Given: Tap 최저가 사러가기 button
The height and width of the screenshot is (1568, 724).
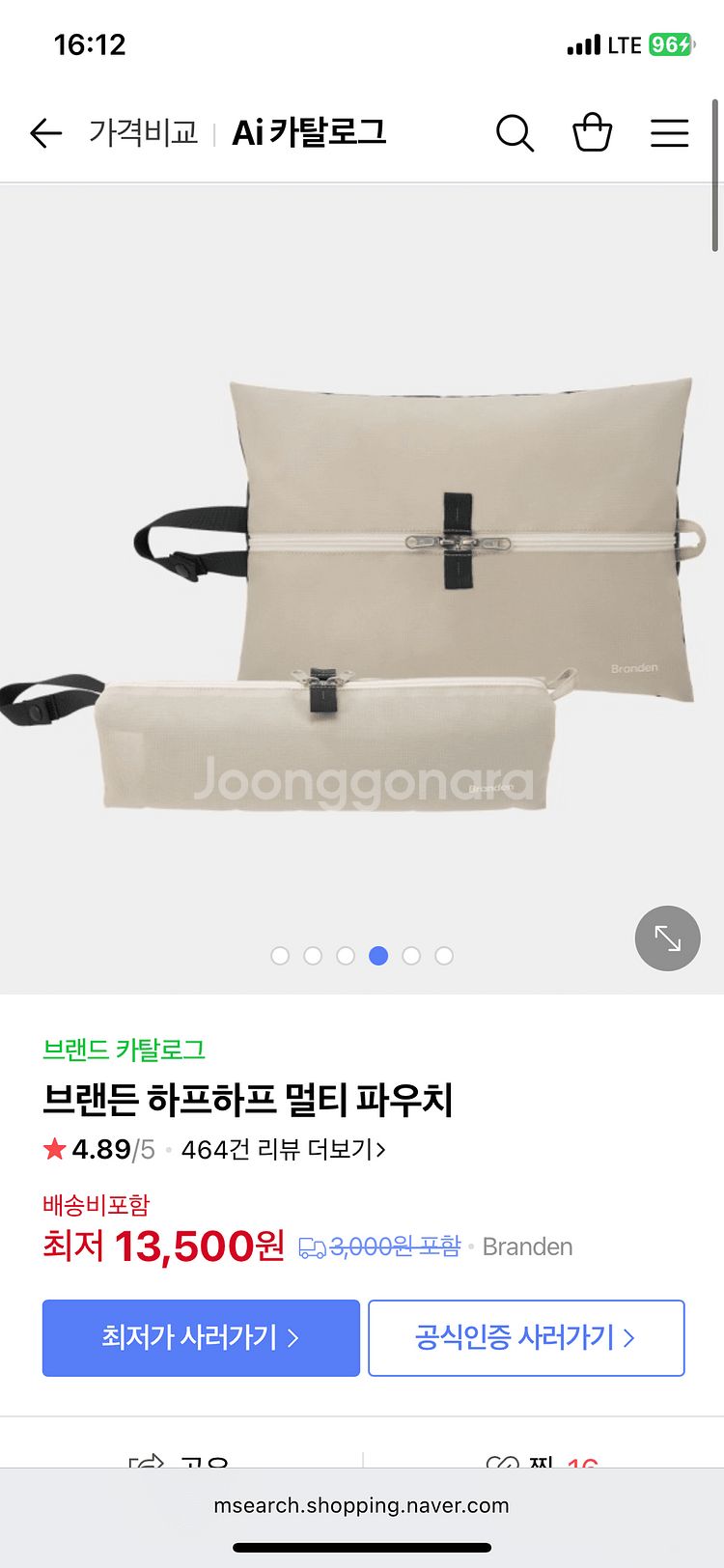Looking at the screenshot, I should coord(201,1337).
